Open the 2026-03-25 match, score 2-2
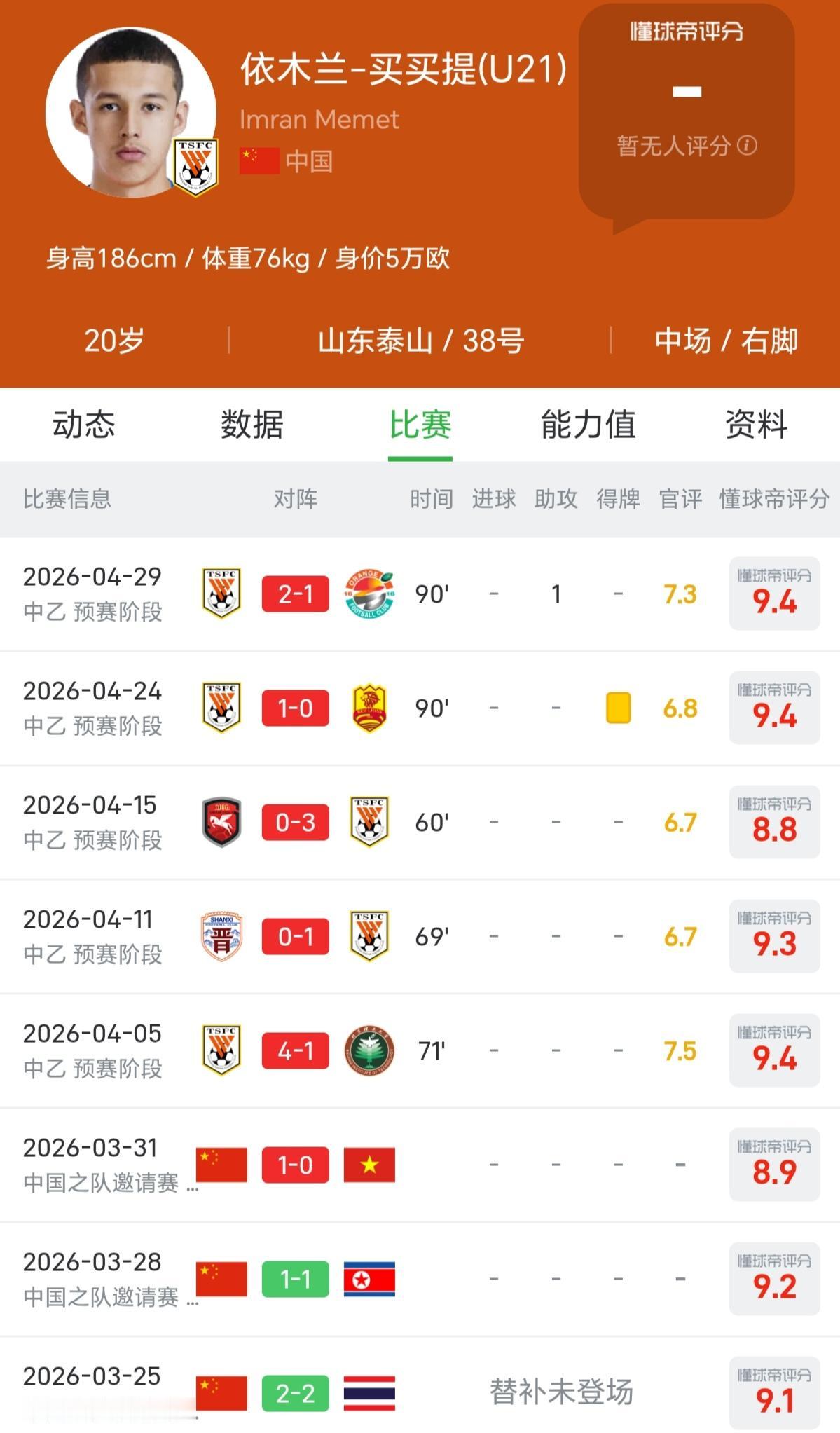The image size is (840, 1433). (420, 1391)
